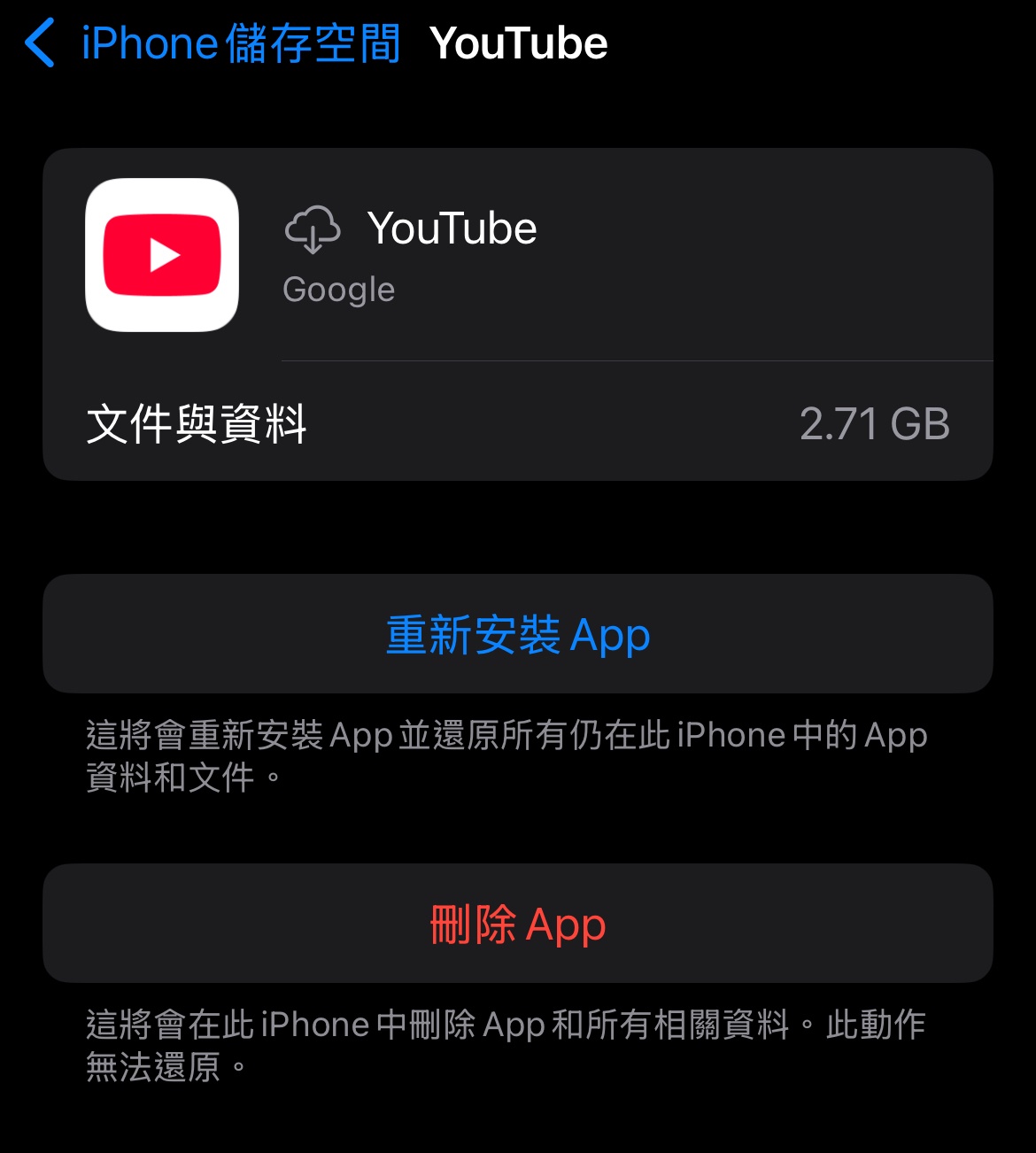Tap 重新安裝 App to reinstall YouTube
Viewport: 1036px width, 1153px height.
[518, 634]
